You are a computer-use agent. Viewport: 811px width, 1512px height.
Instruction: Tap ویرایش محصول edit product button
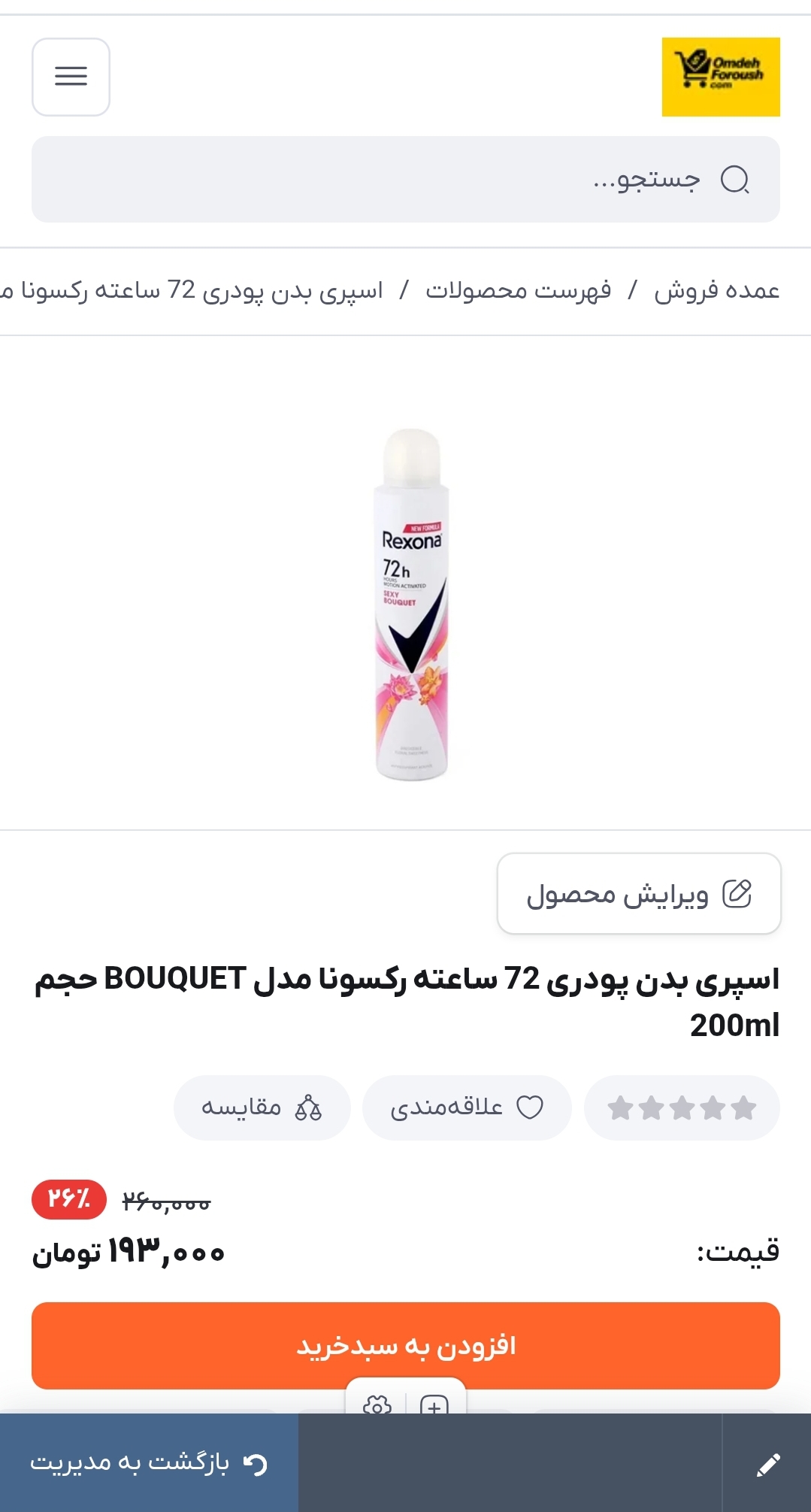pyautogui.click(x=639, y=894)
